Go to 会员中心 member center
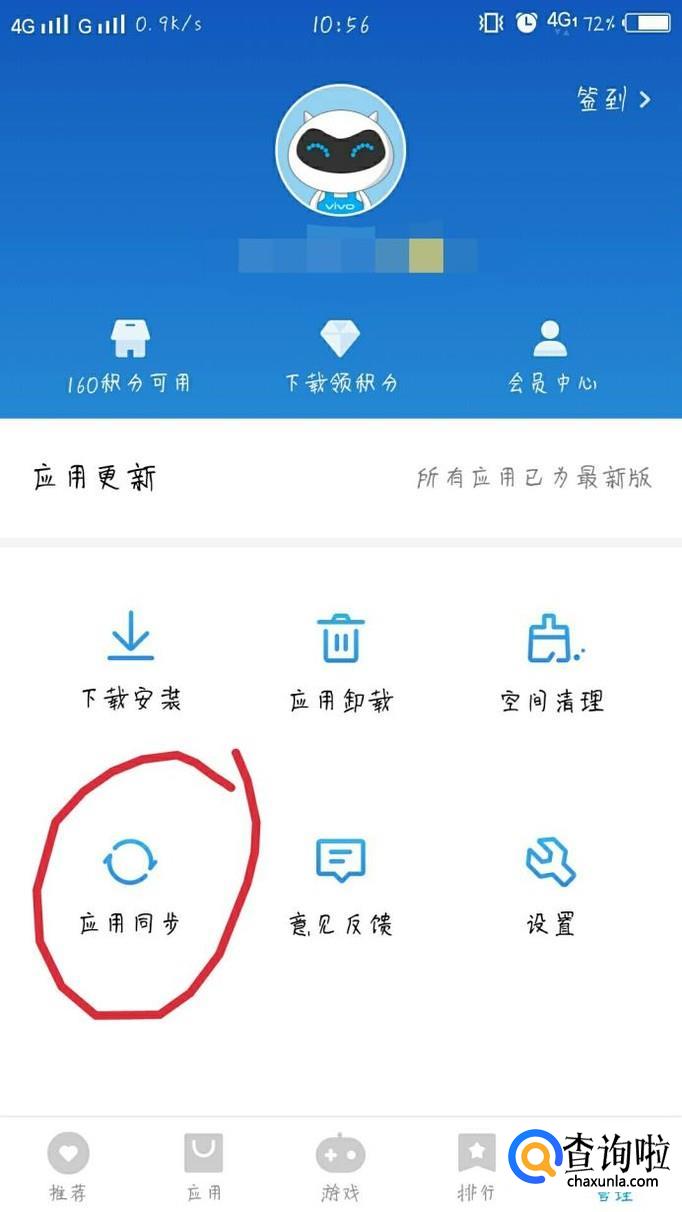The height and width of the screenshot is (1212, 682). click(551, 357)
